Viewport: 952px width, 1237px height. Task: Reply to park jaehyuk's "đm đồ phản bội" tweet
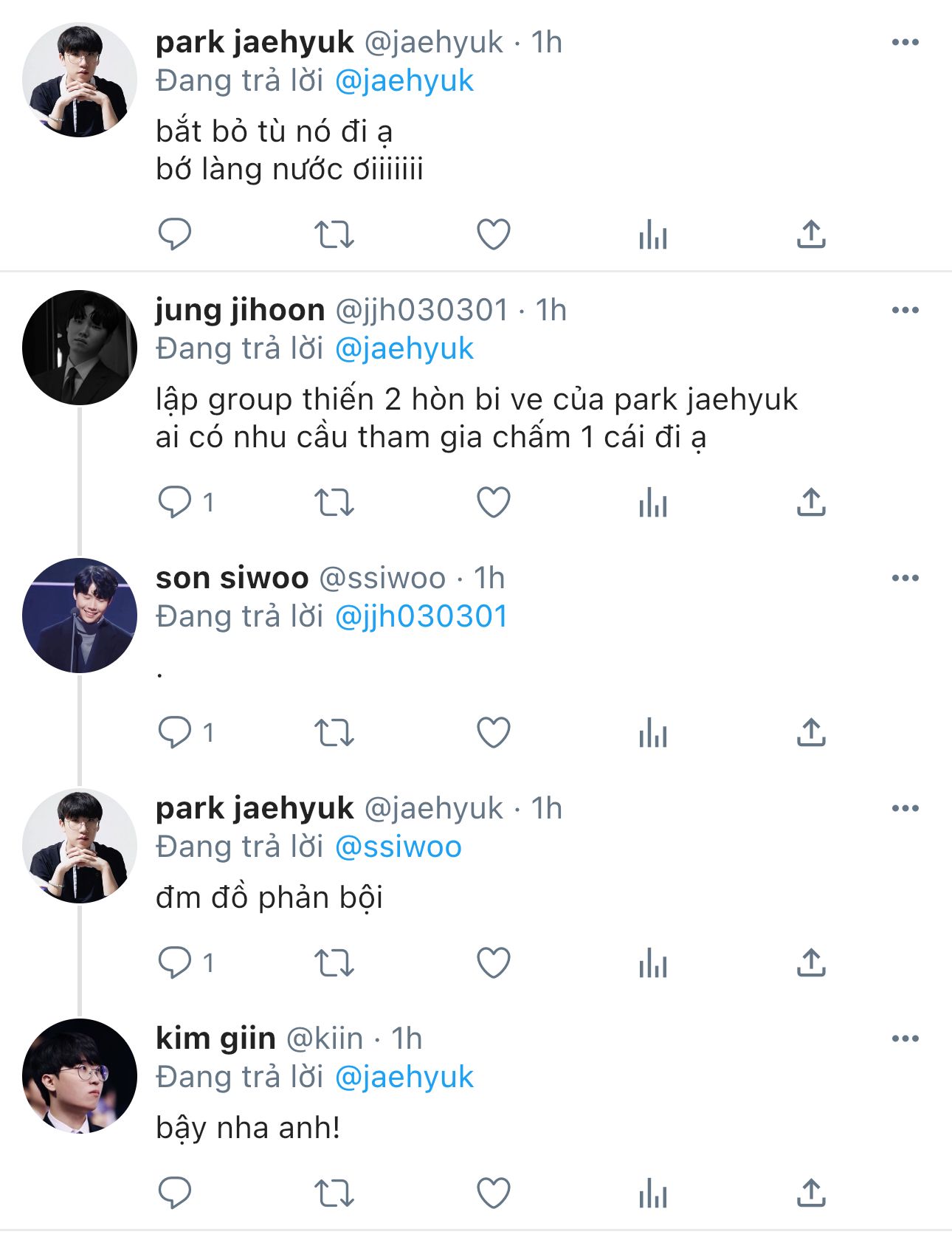tap(175, 963)
